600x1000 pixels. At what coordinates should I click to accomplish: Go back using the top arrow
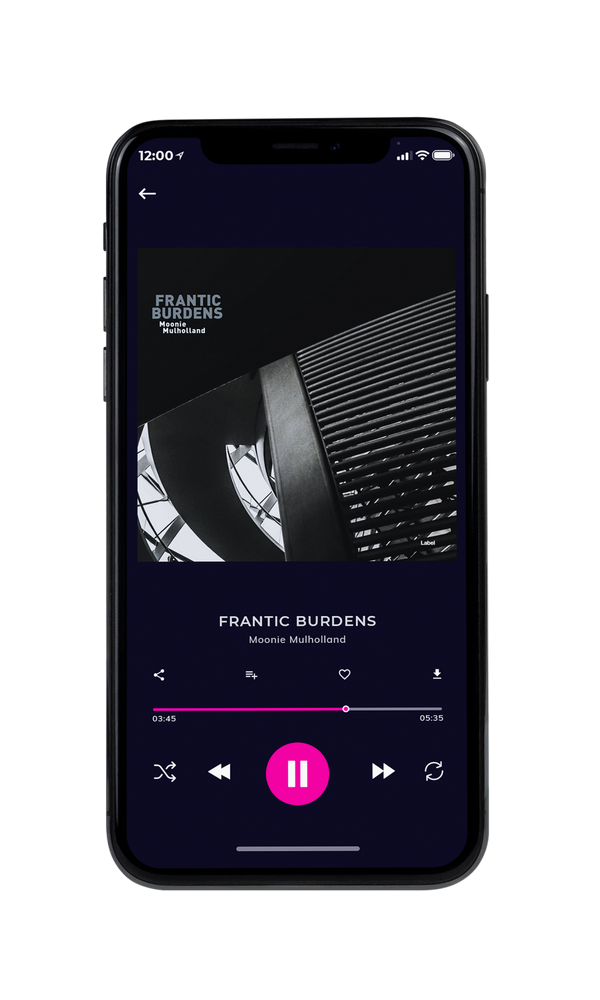pos(147,193)
